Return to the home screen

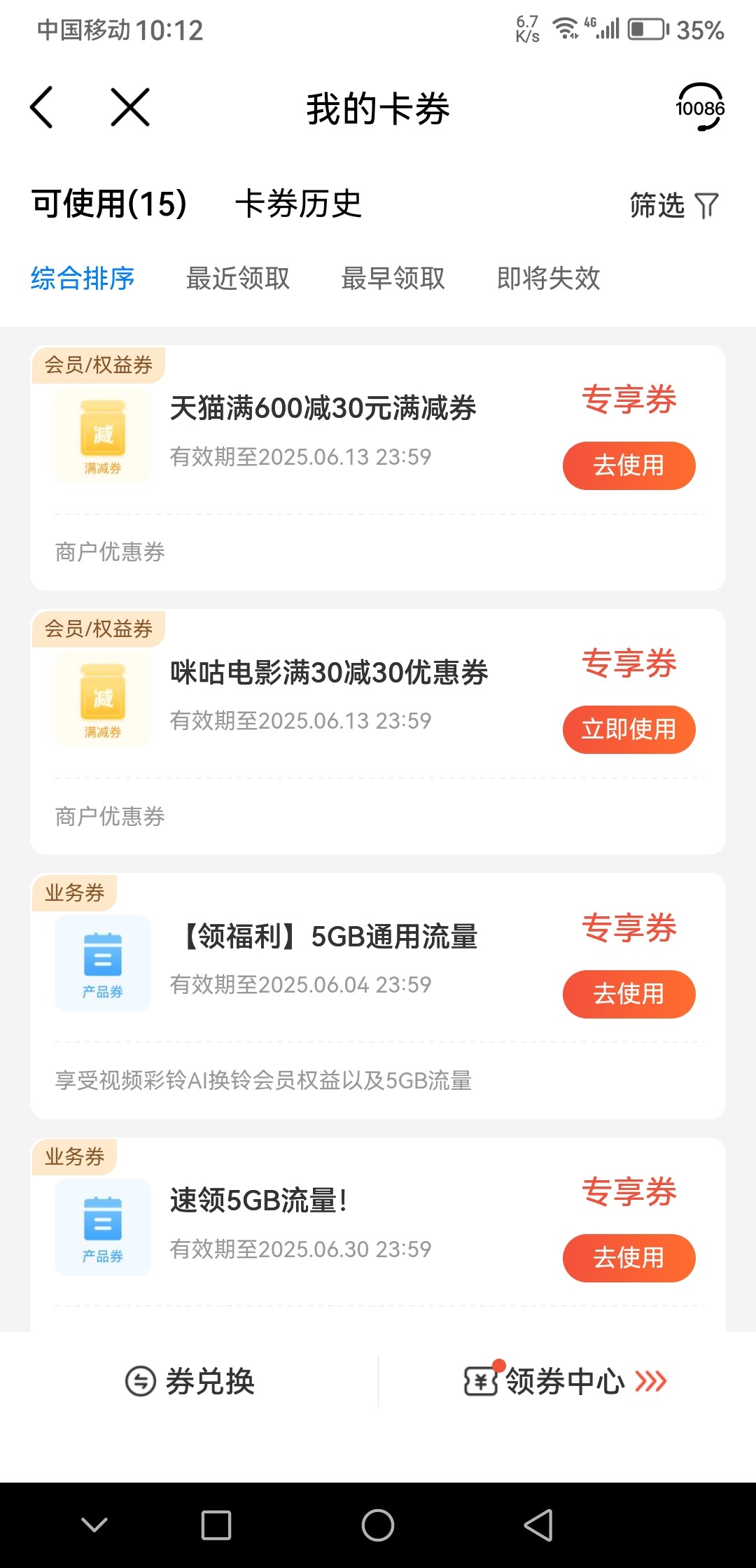pos(378,1525)
